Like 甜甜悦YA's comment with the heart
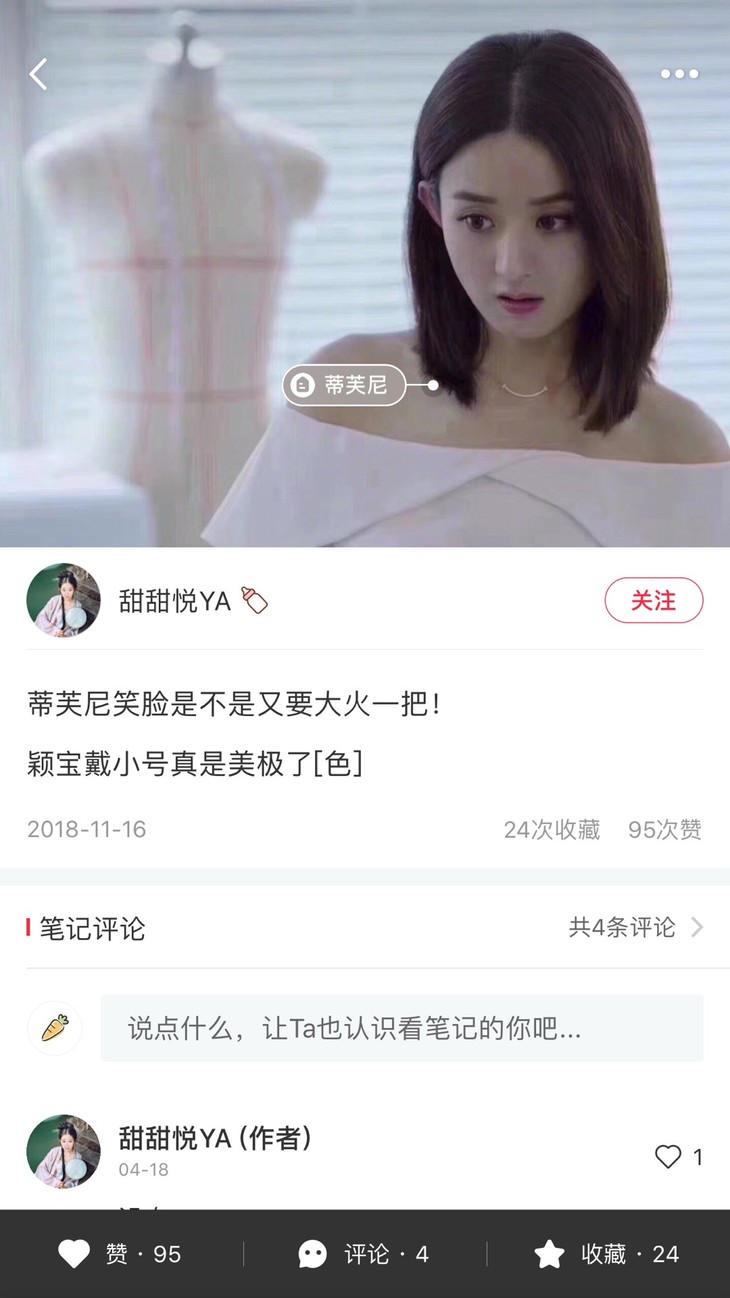 (x=668, y=1157)
